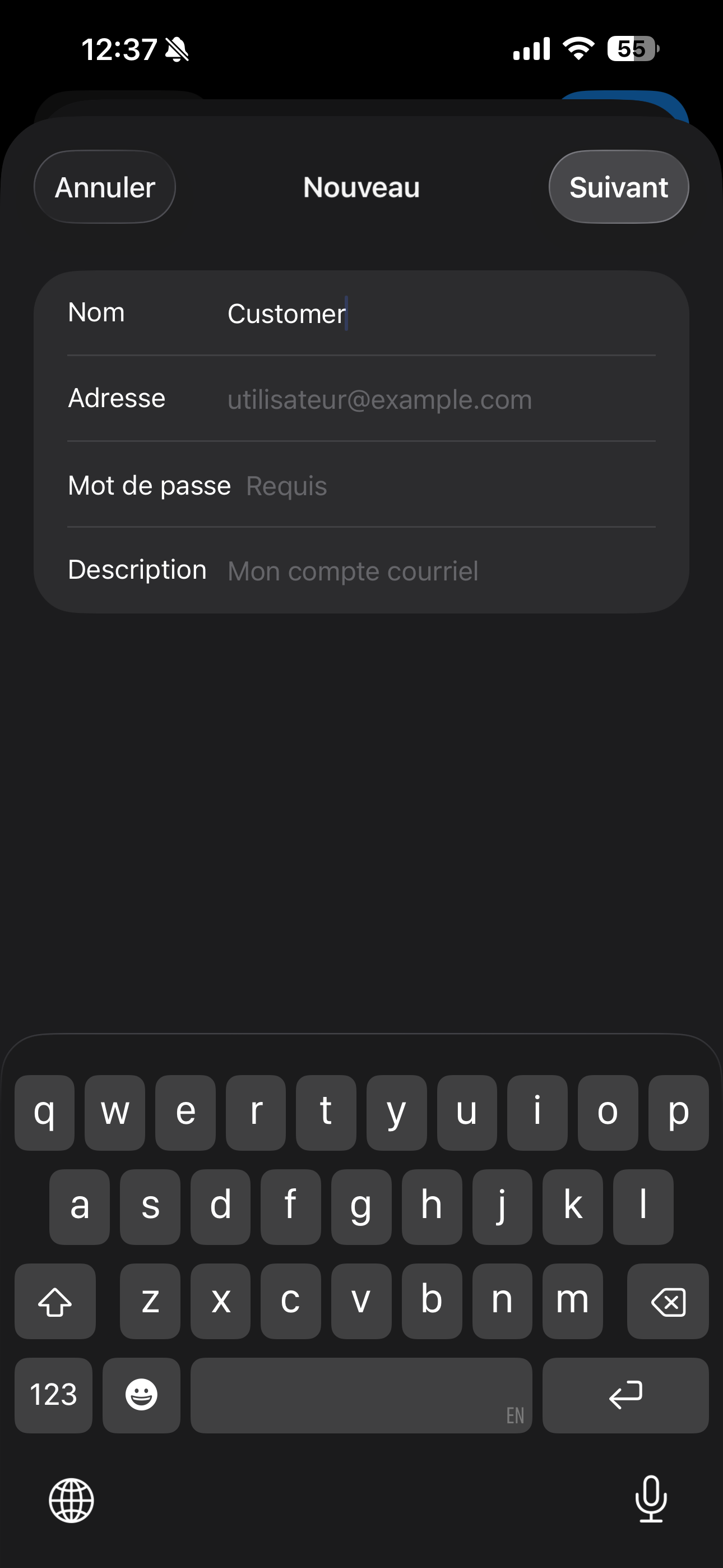Tap the Adresse email field
Image resolution: width=723 pixels, height=1568 pixels.
click(379, 399)
